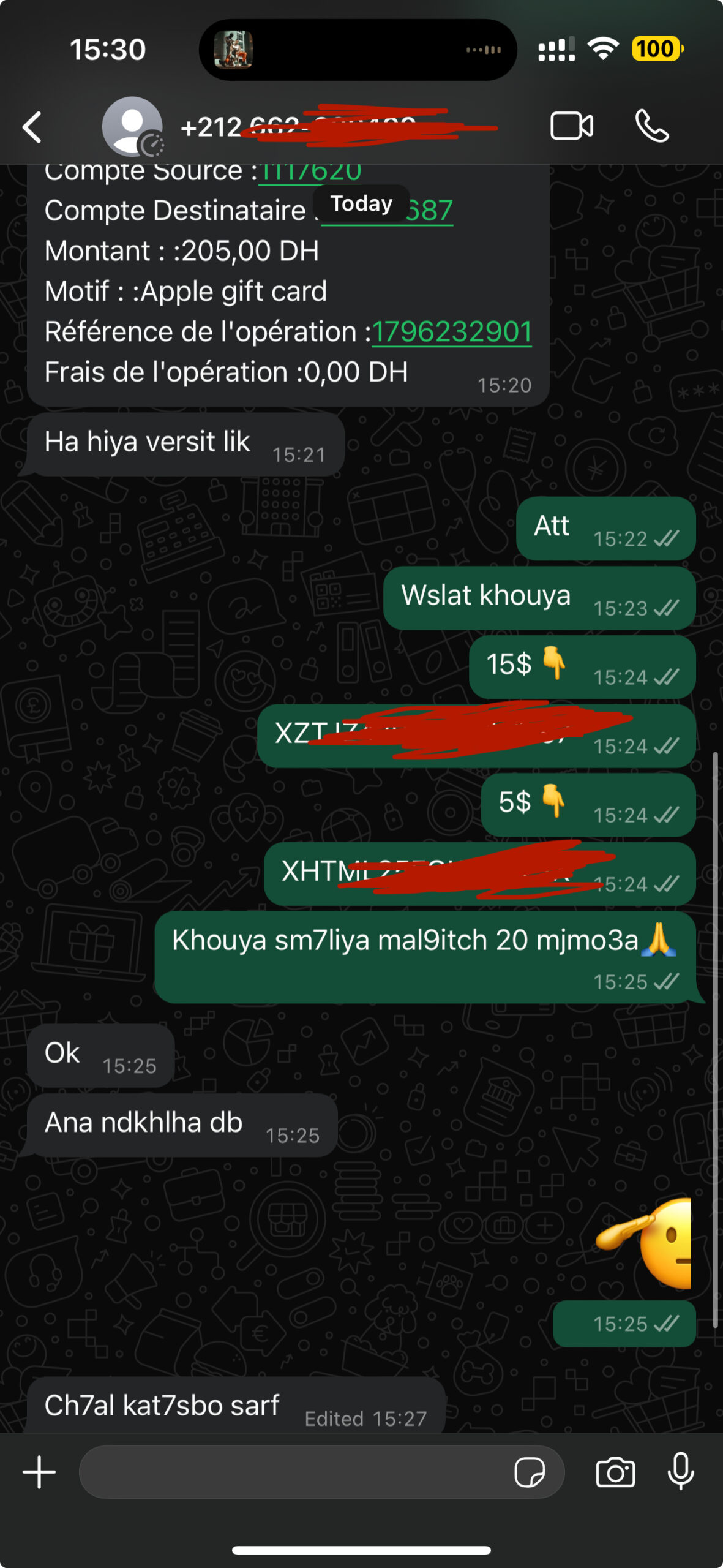This screenshot has width=723, height=1568.
Task: Start a voice call with this contact
Action: click(x=652, y=127)
